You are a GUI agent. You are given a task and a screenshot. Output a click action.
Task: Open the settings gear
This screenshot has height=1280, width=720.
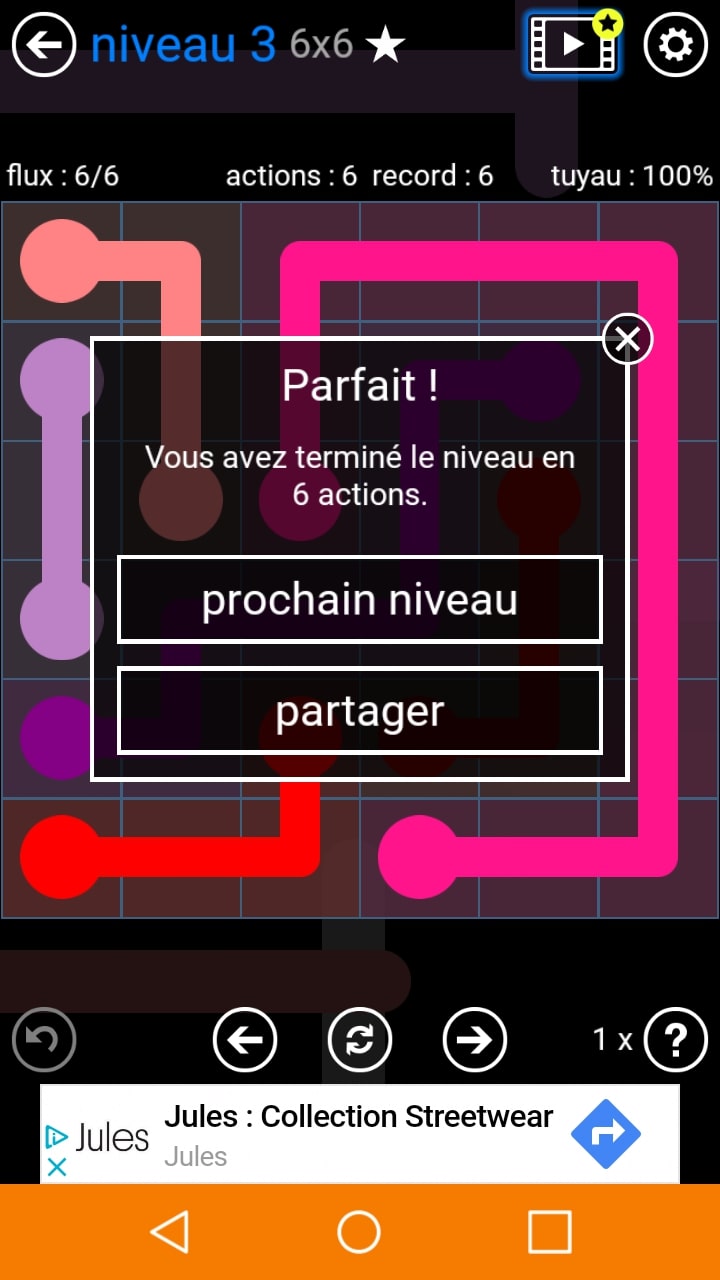pyautogui.click(x=676, y=45)
